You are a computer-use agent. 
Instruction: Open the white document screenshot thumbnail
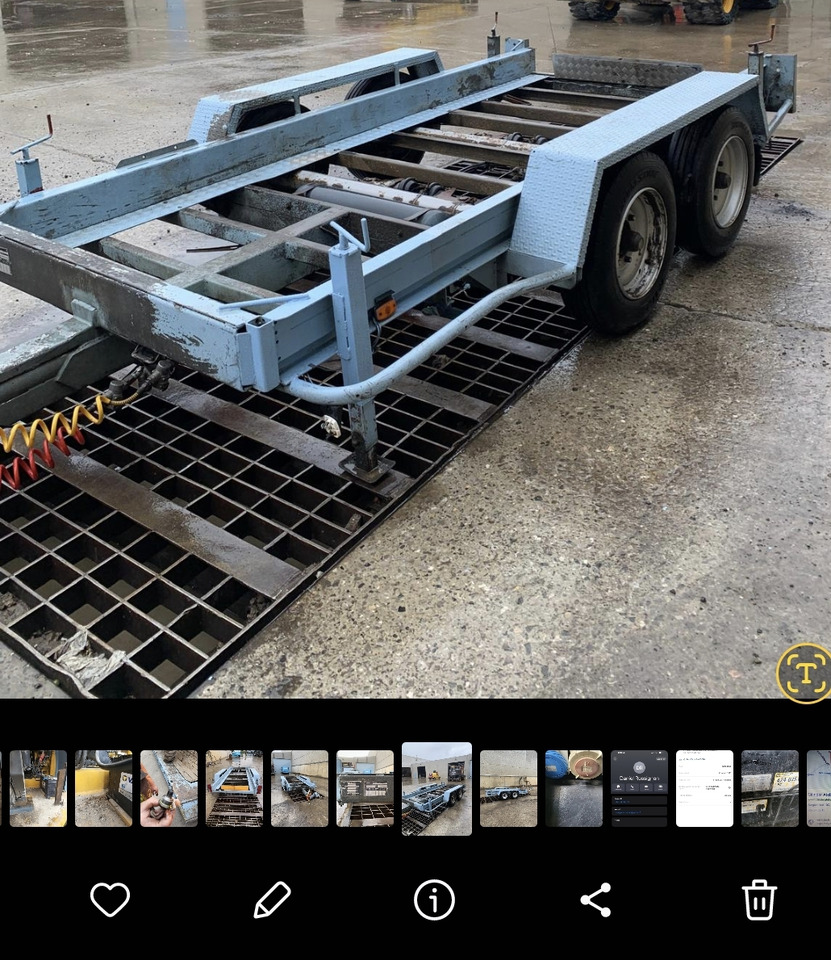point(704,788)
